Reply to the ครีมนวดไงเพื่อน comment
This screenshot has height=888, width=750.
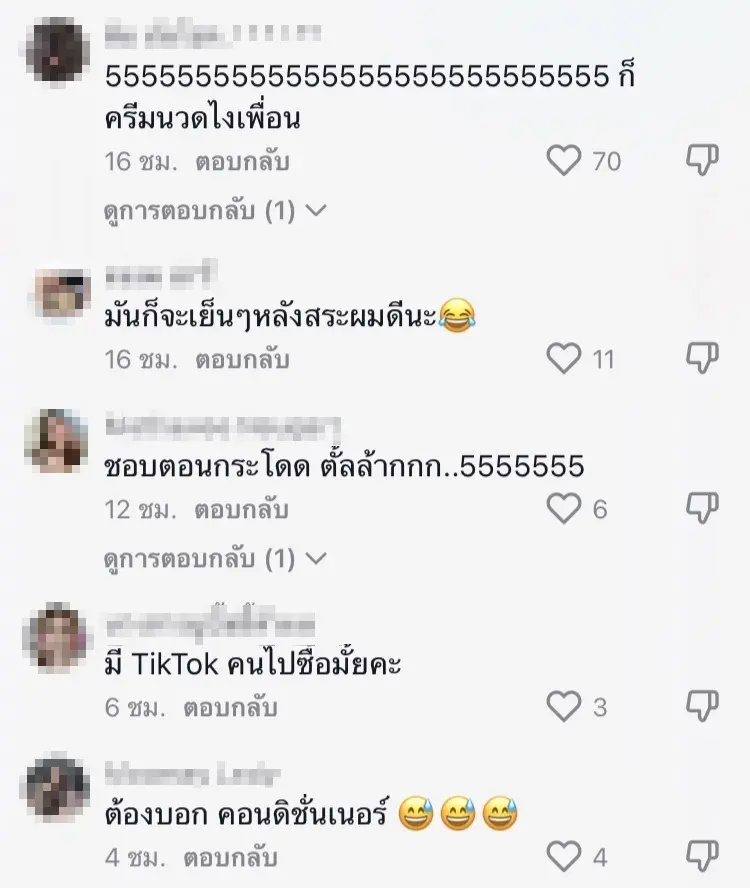[x=242, y=161]
